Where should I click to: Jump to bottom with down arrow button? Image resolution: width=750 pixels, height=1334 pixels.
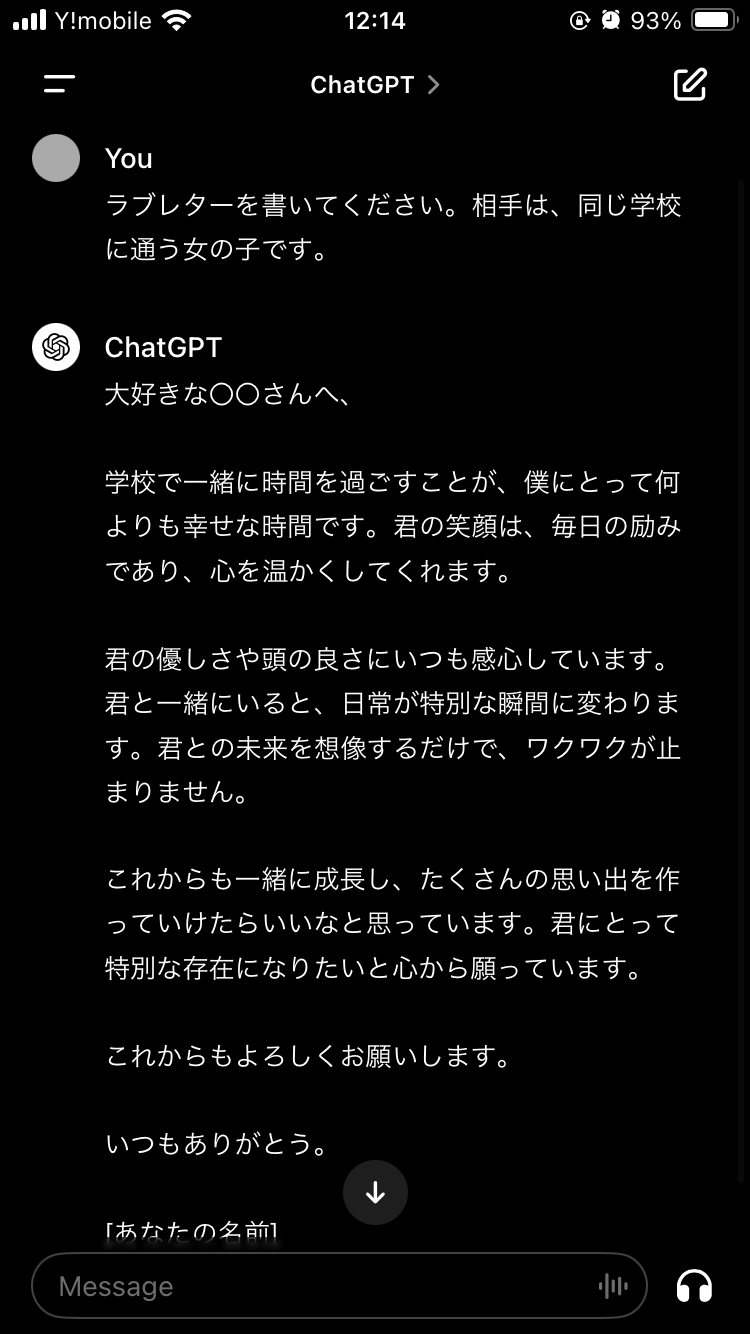tap(375, 1192)
